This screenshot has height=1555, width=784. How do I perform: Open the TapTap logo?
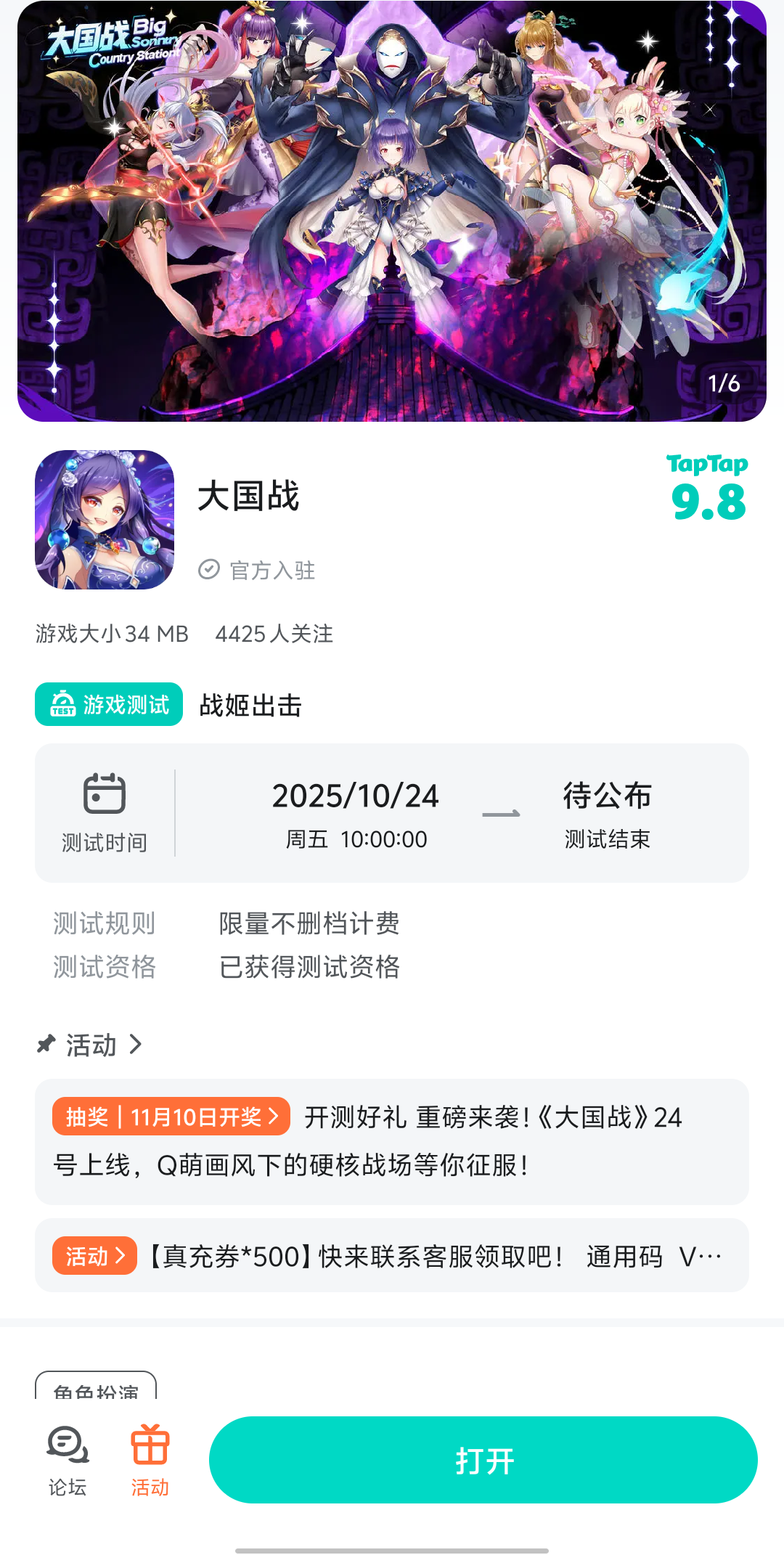[x=706, y=463]
